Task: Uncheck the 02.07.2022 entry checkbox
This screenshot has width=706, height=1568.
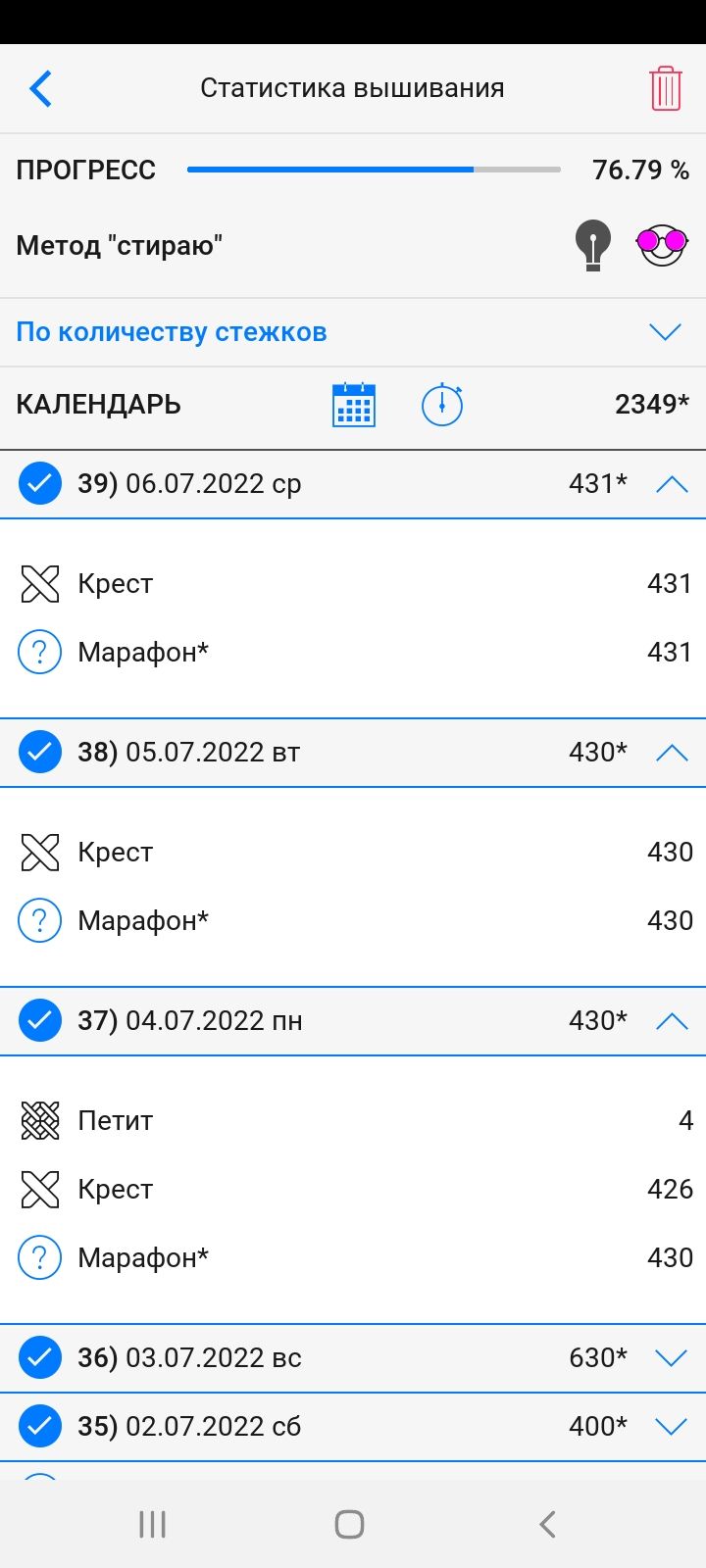Action: tap(40, 1427)
